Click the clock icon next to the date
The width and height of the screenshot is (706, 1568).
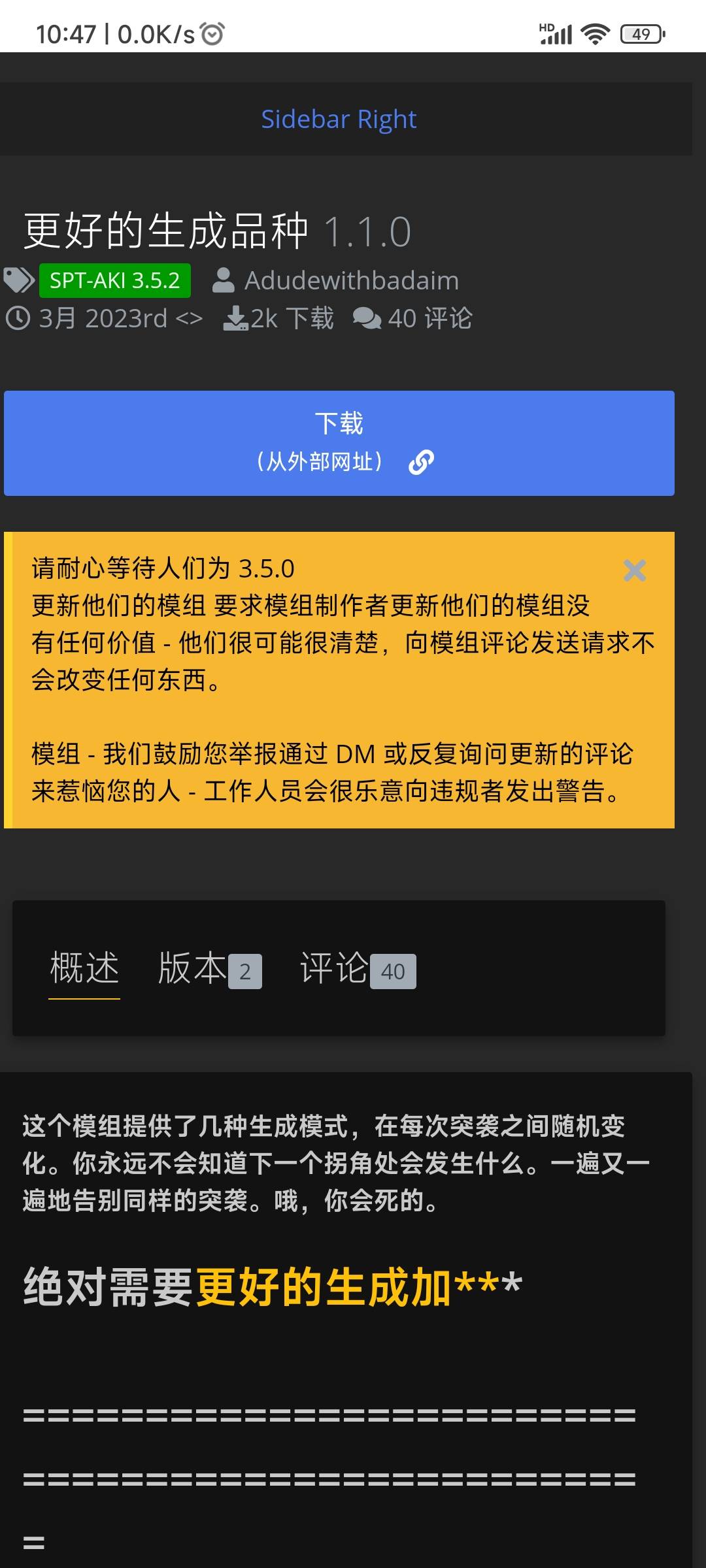(18, 319)
